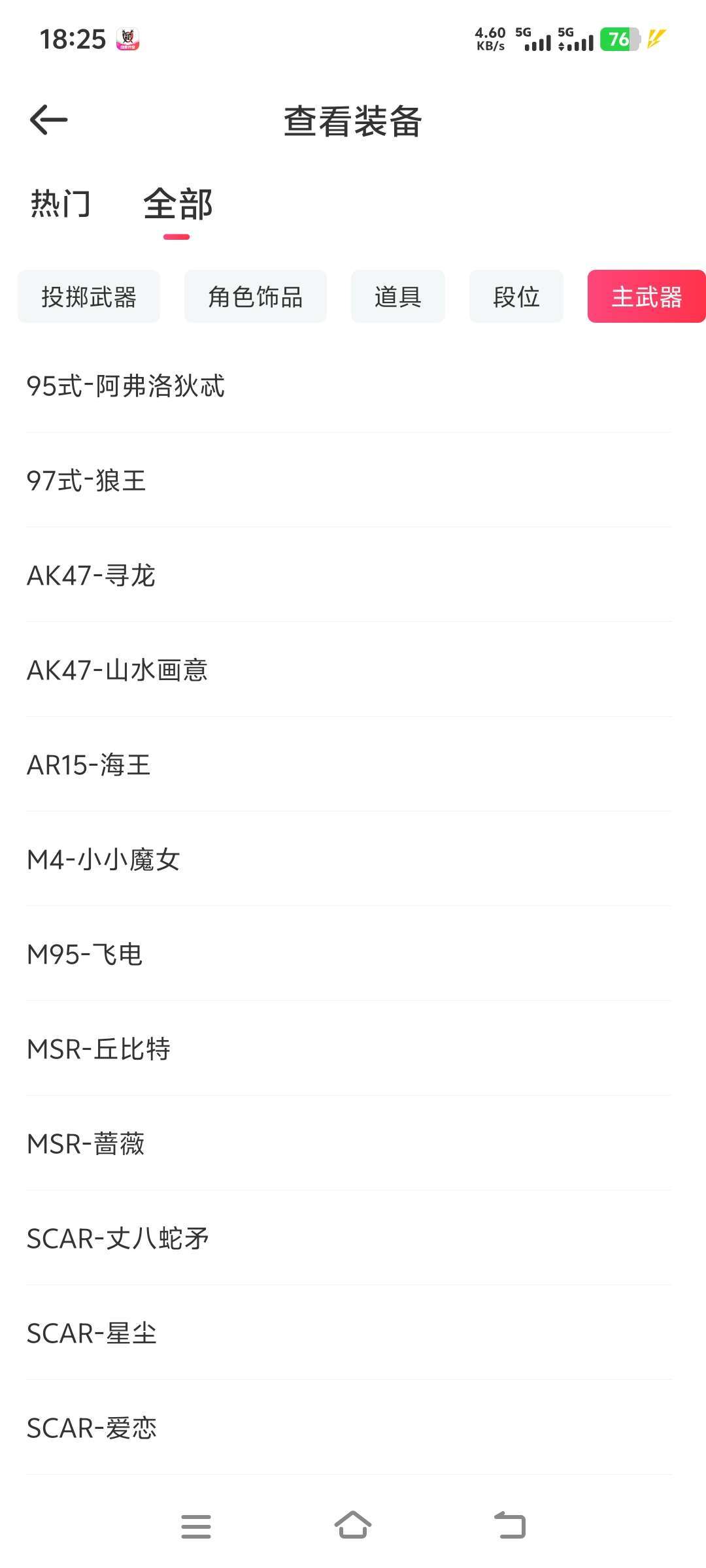
Task: Filter by 投掷武器 chip
Action: click(x=89, y=297)
